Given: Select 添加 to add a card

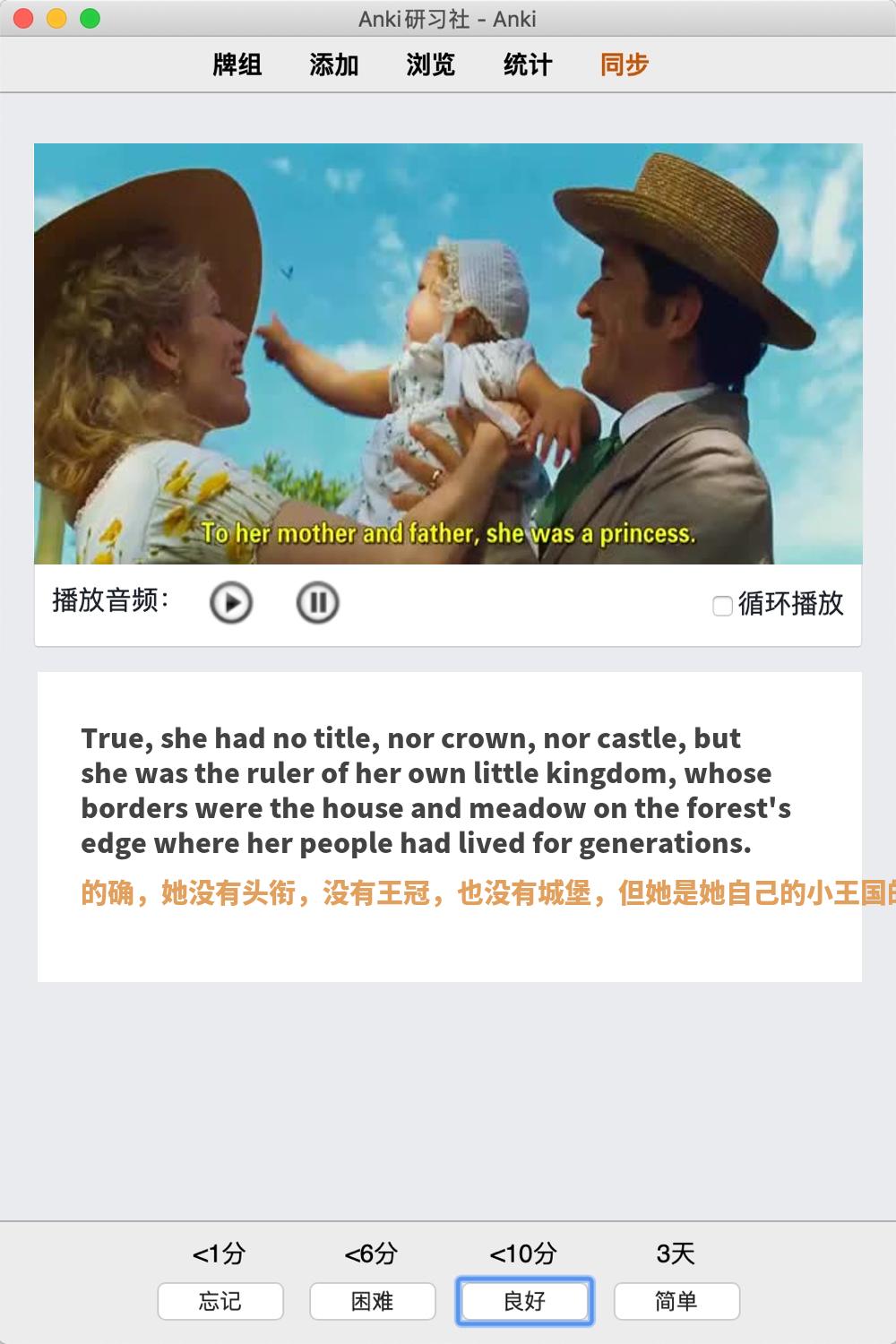Looking at the screenshot, I should [334, 65].
